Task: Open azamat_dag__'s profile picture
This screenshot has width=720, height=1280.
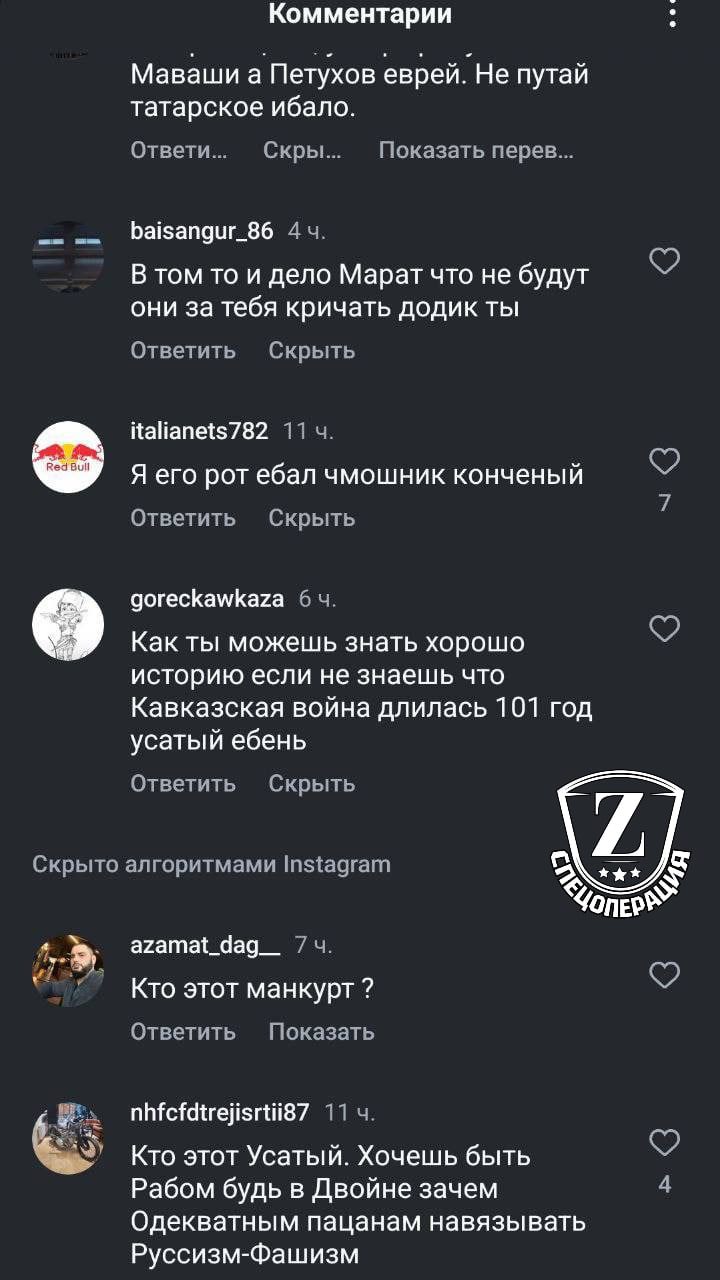Action: coord(68,970)
